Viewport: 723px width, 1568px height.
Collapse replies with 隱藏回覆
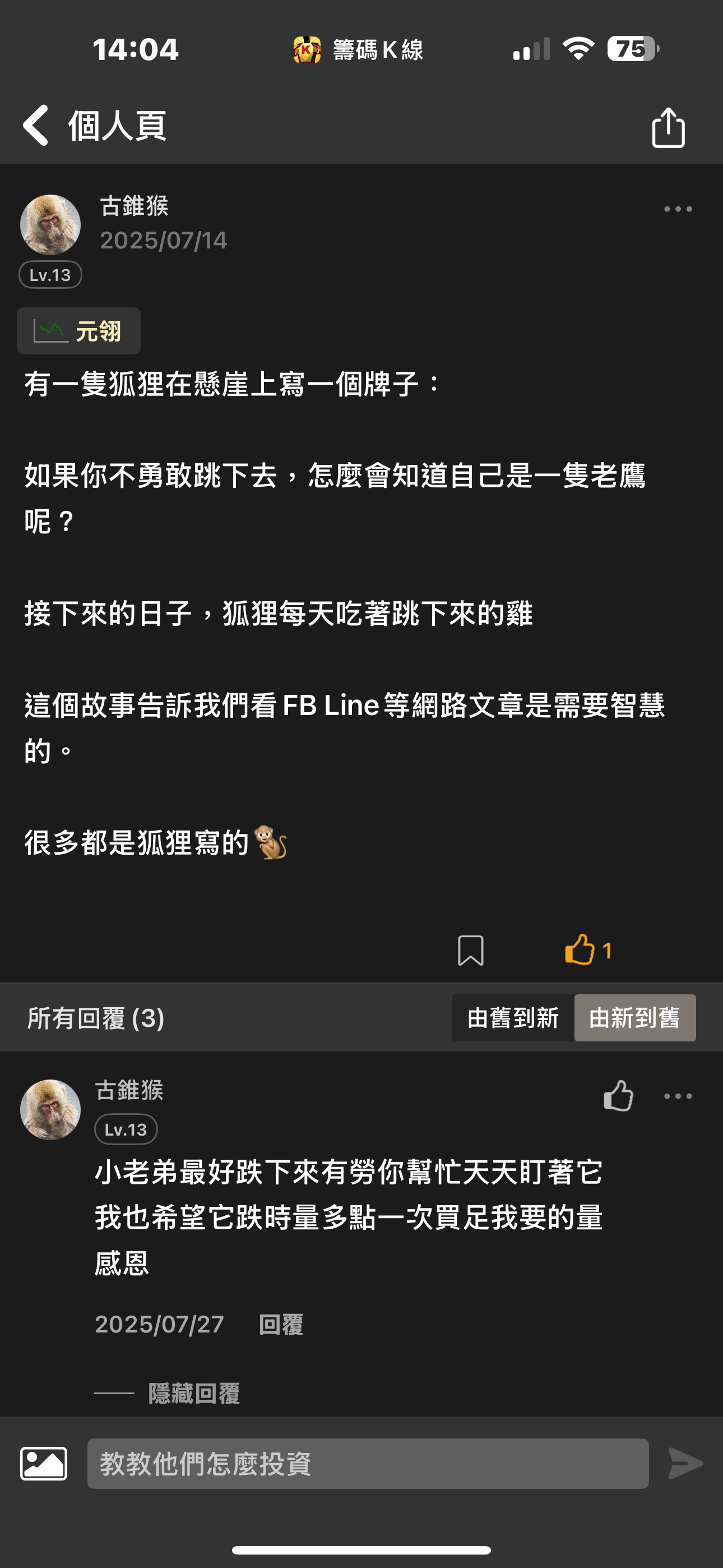click(193, 1392)
